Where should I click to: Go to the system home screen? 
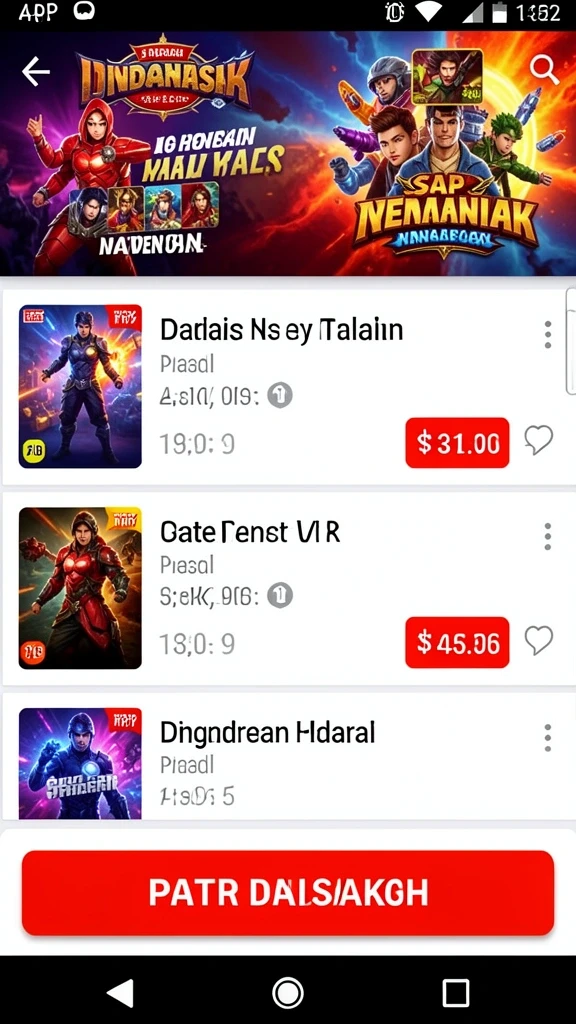coord(287,993)
